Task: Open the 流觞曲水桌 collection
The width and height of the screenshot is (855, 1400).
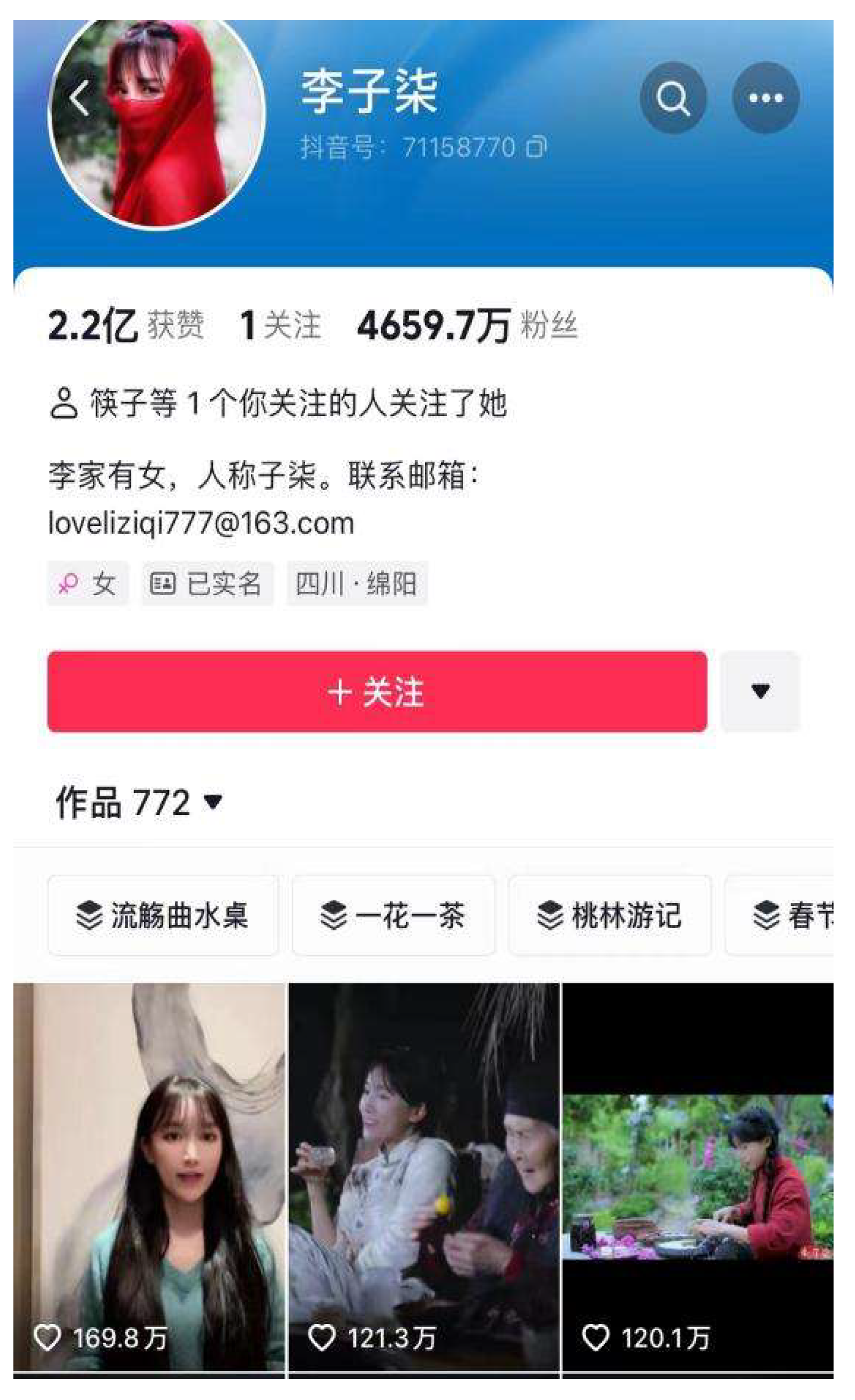Action: 163,915
